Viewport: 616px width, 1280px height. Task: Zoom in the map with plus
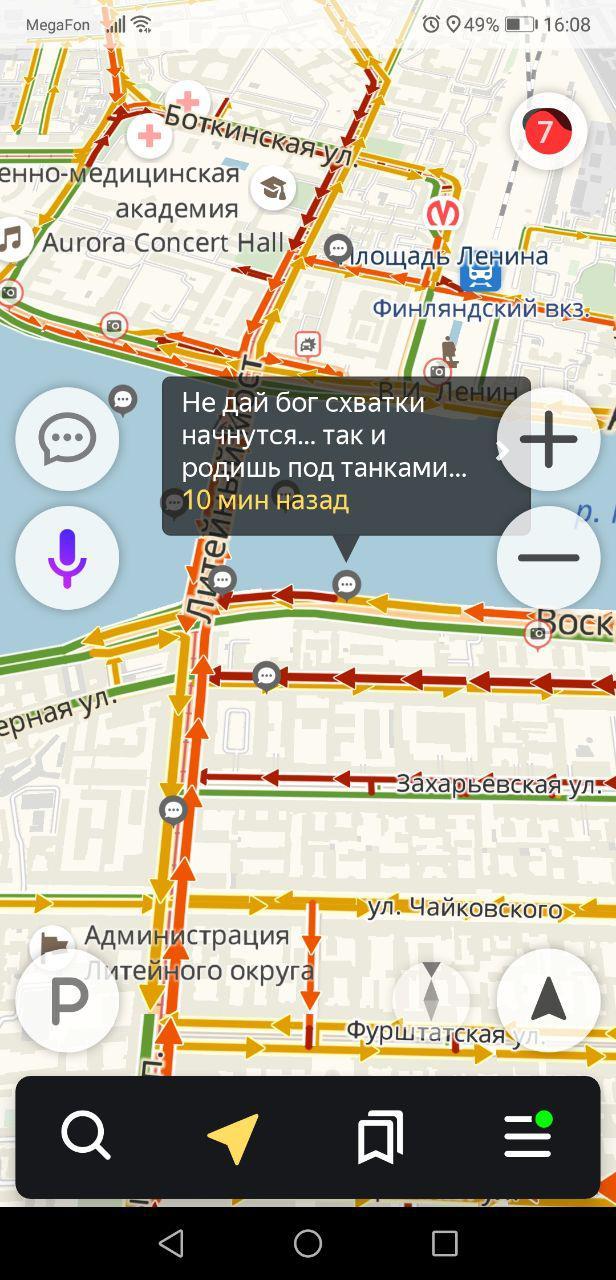click(548, 439)
